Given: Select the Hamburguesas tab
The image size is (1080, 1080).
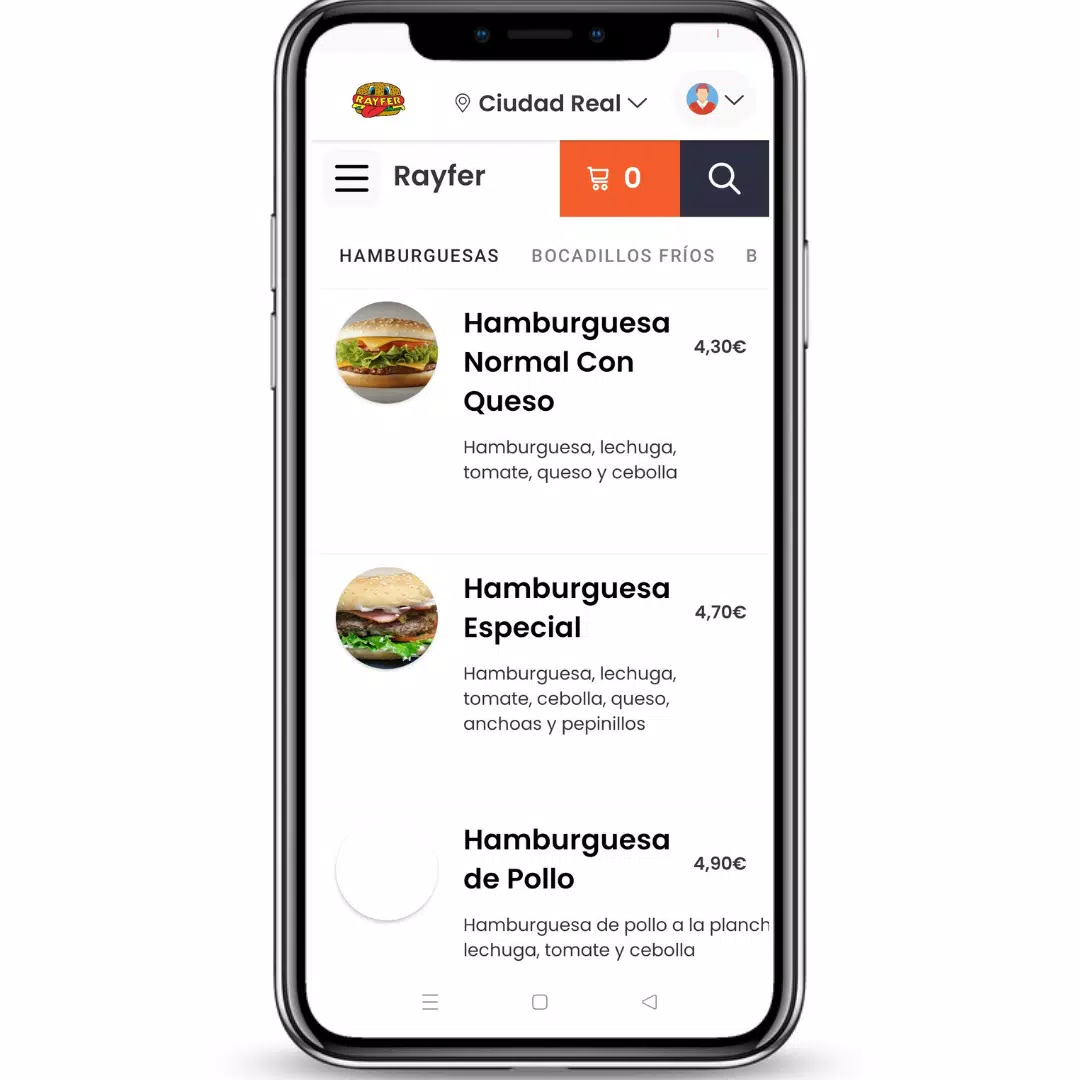Looking at the screenshot, I should point(419,256).
